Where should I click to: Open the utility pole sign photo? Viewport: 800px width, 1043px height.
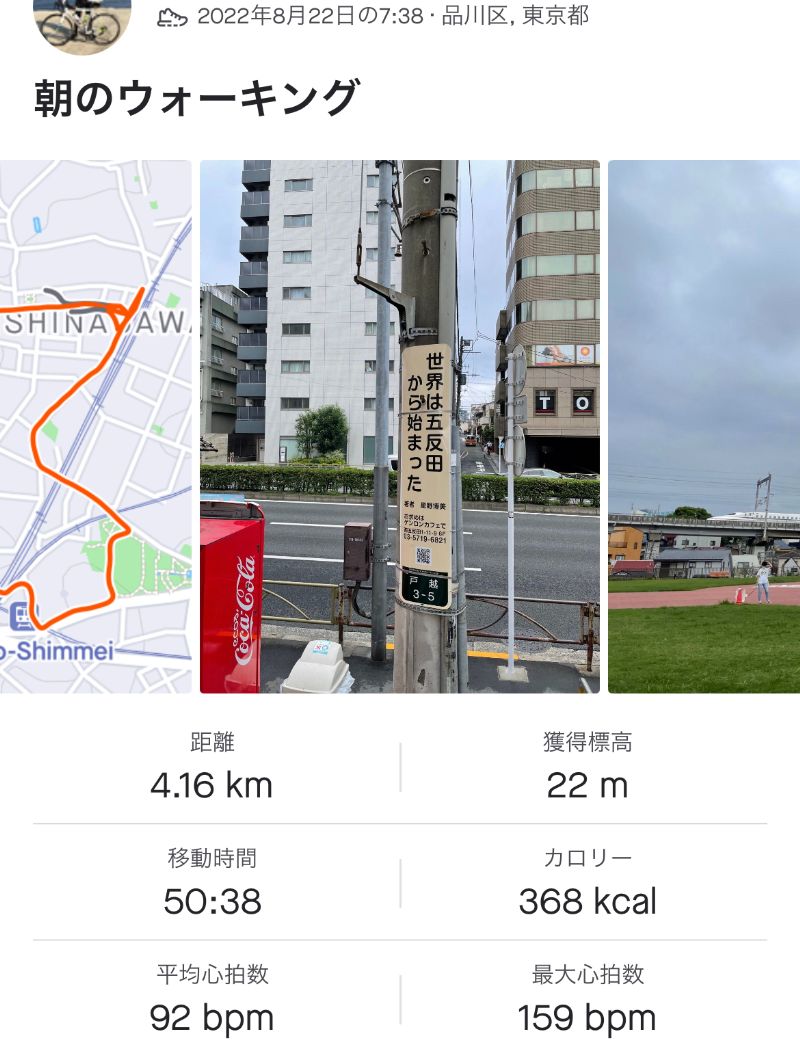[x=400, y=426]
